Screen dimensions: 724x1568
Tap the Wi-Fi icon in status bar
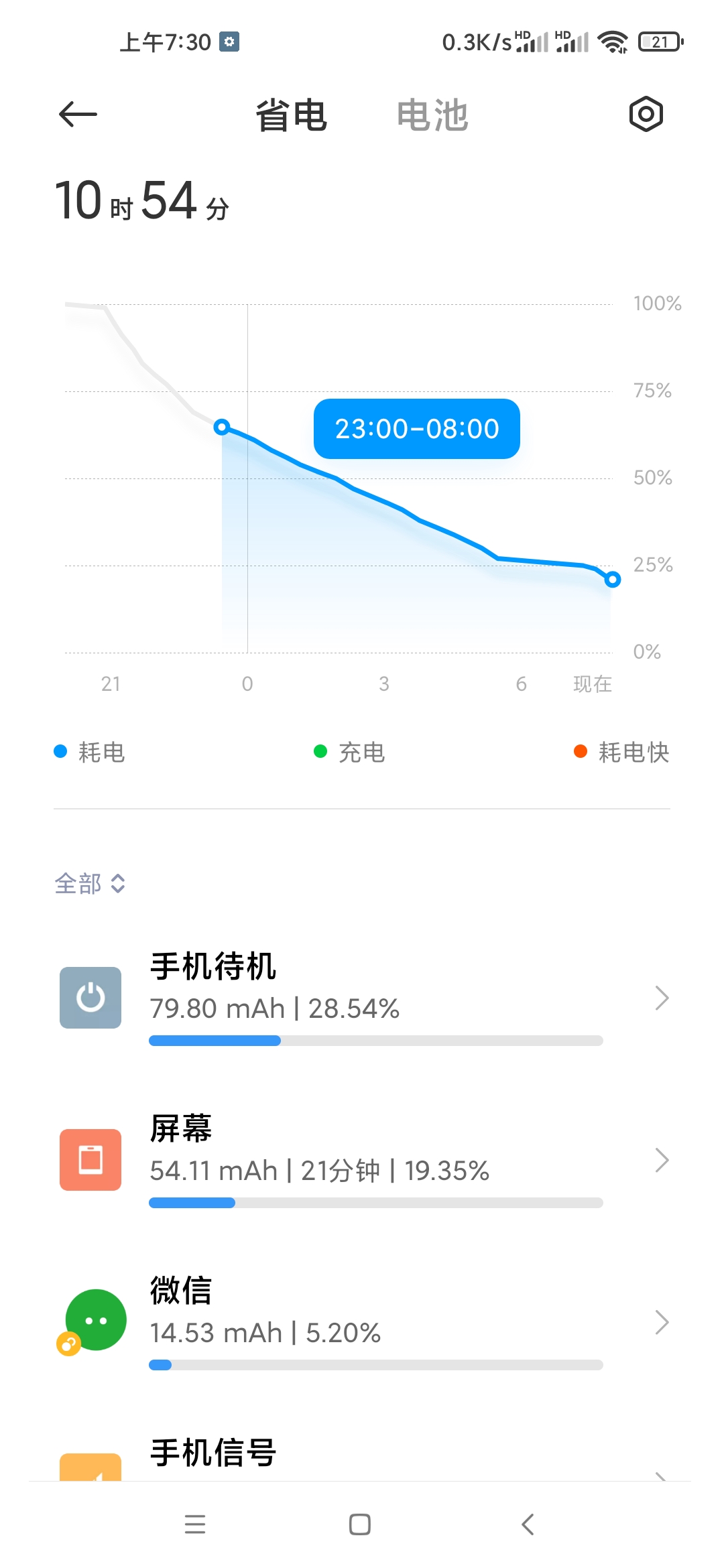tap(611, 42)
